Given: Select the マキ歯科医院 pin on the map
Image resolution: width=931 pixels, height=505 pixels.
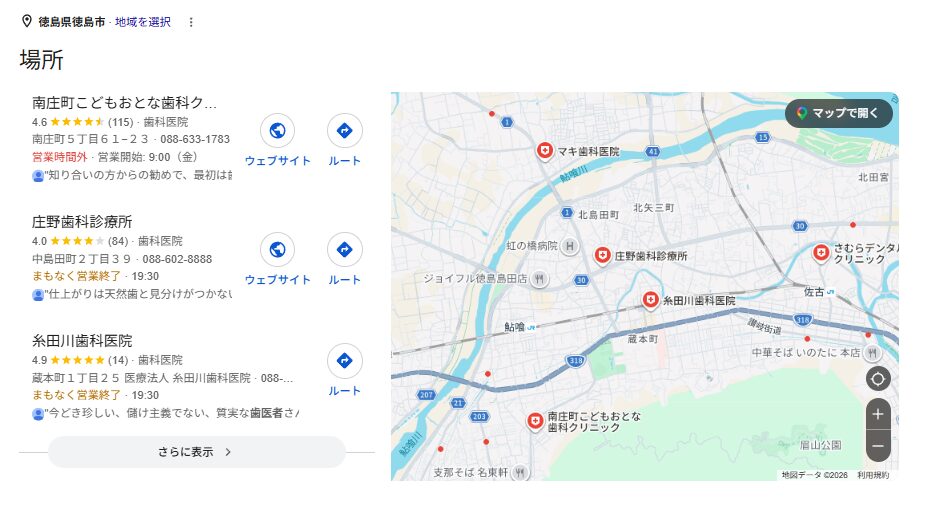Looking at the screenshot, I should pos(545,151).
